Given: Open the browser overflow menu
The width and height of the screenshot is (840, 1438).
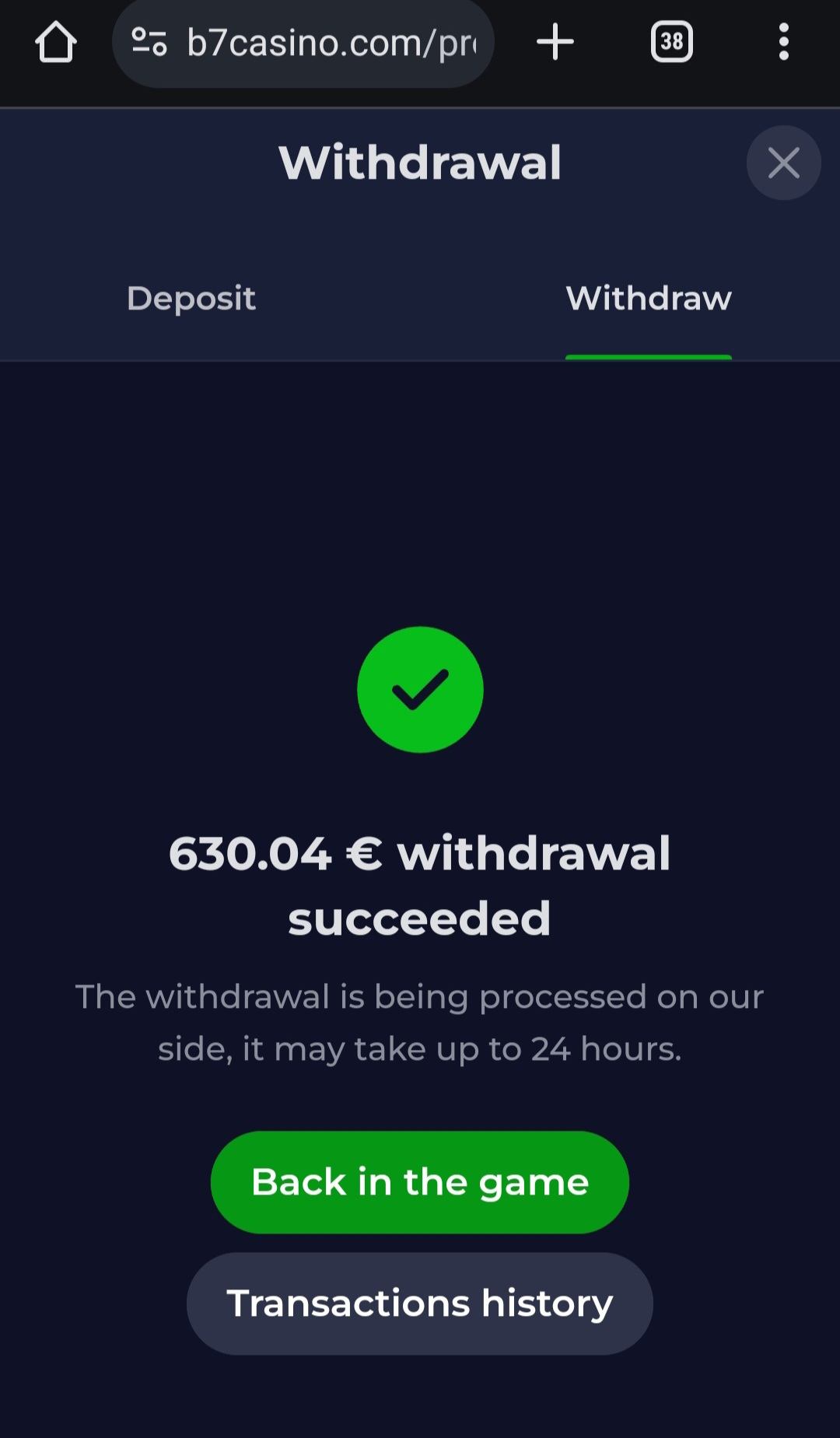Looking at the screenshot, I should pyautogui.click(x=783, y=42).
